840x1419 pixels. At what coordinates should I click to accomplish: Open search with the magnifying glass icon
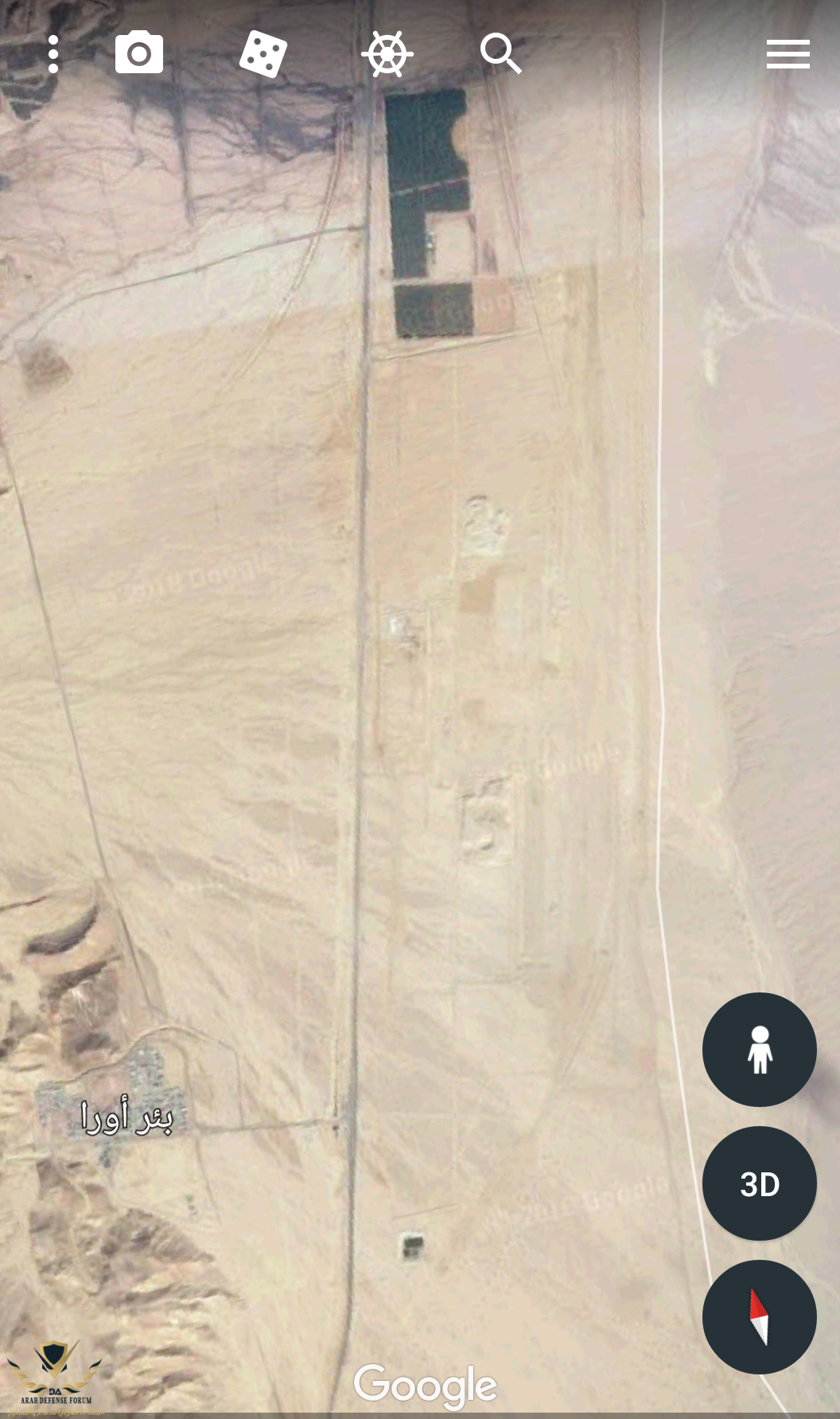tap(502, 54)
